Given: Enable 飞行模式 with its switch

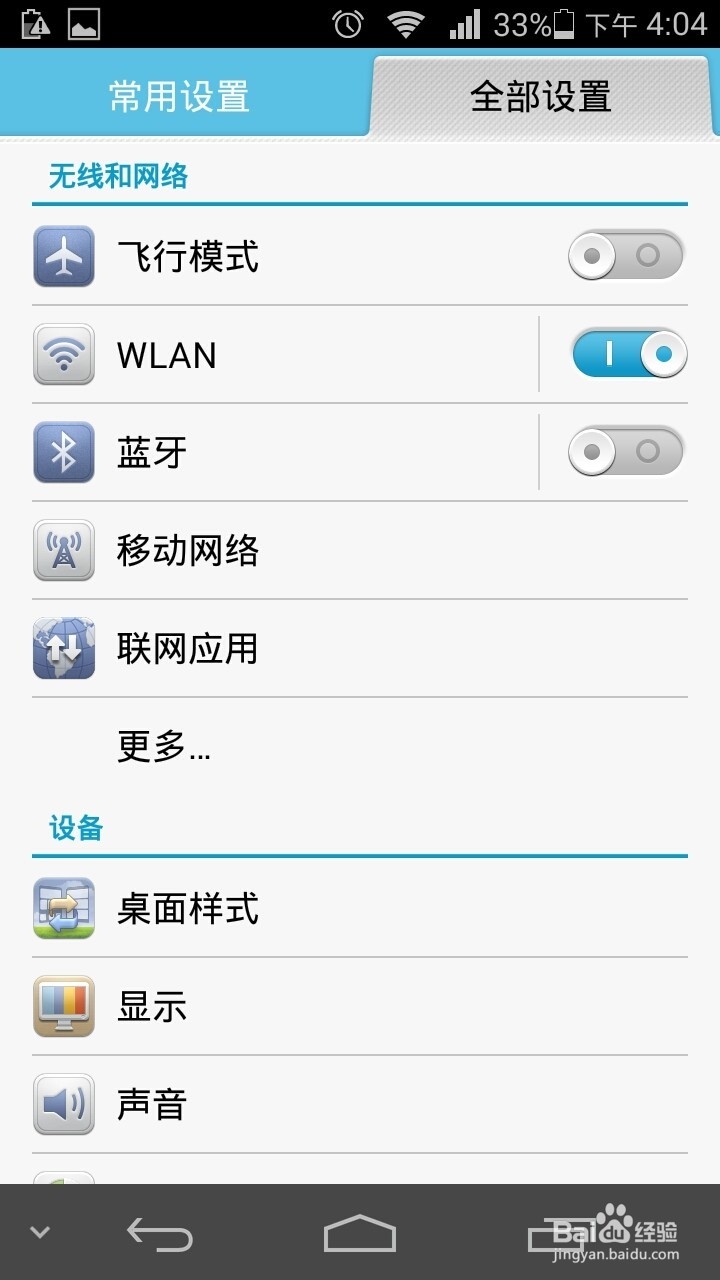Looking at the screenshot, I should click(x=625, y=256).
